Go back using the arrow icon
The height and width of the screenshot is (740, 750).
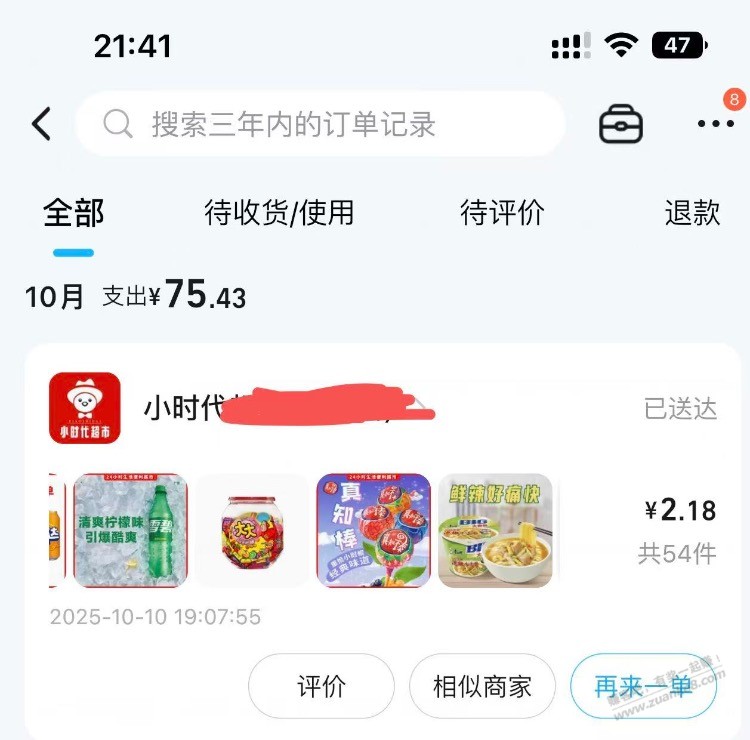pyautogui.click(x=41, y=124)
